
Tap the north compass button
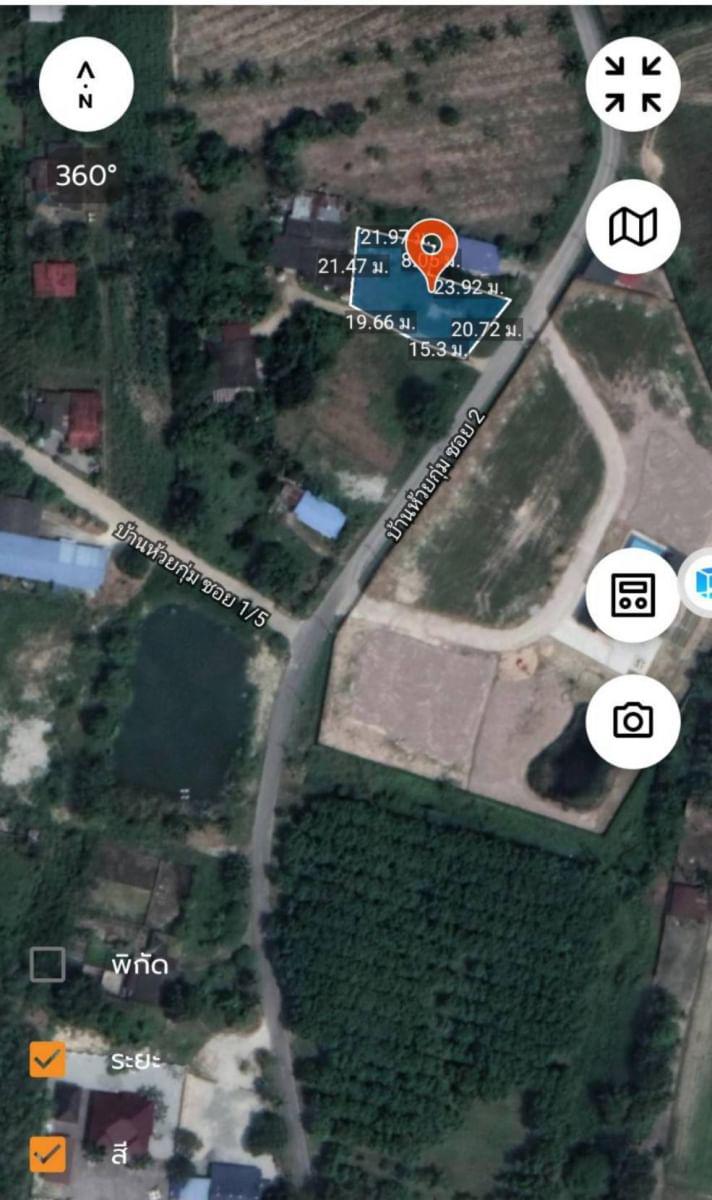tap(86, 84)
